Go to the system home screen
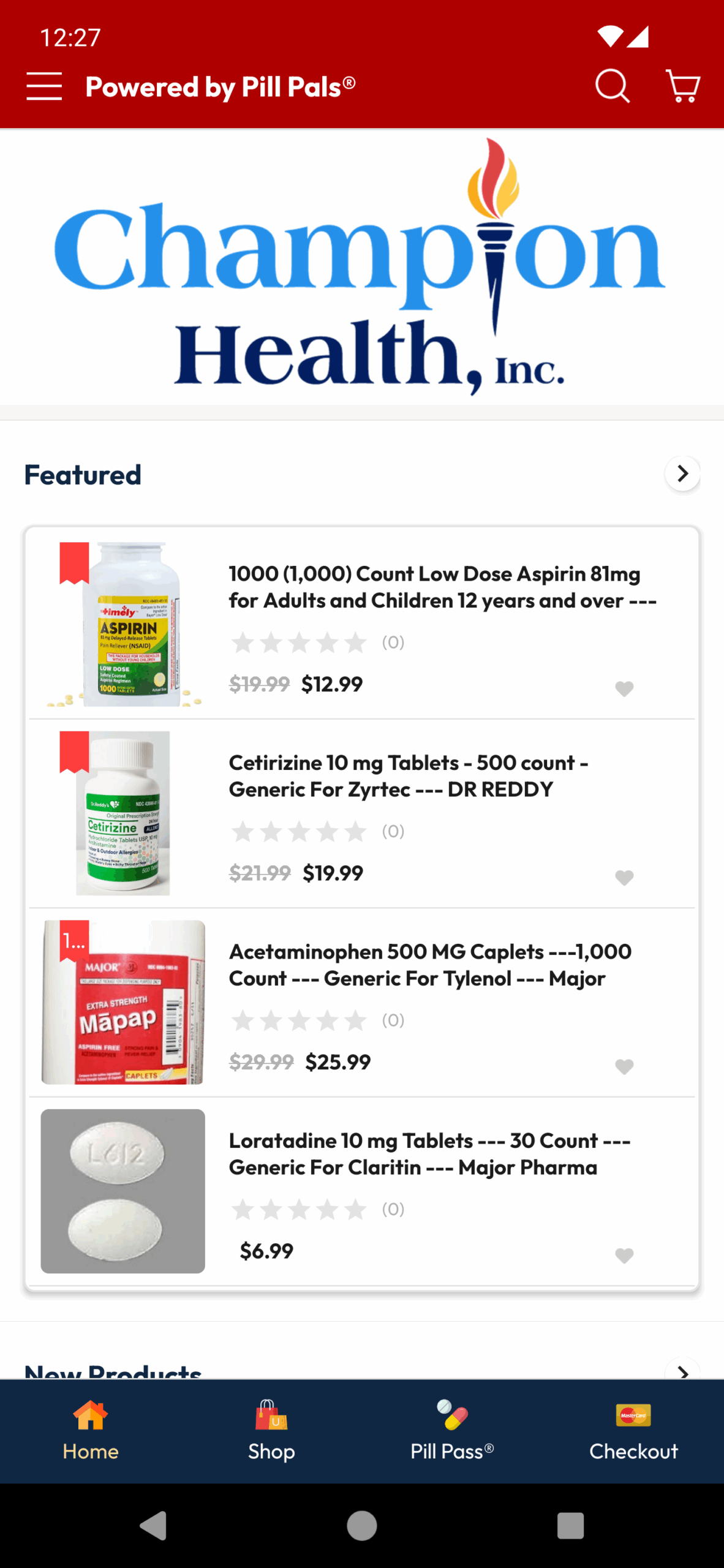 click(362, 1525)
